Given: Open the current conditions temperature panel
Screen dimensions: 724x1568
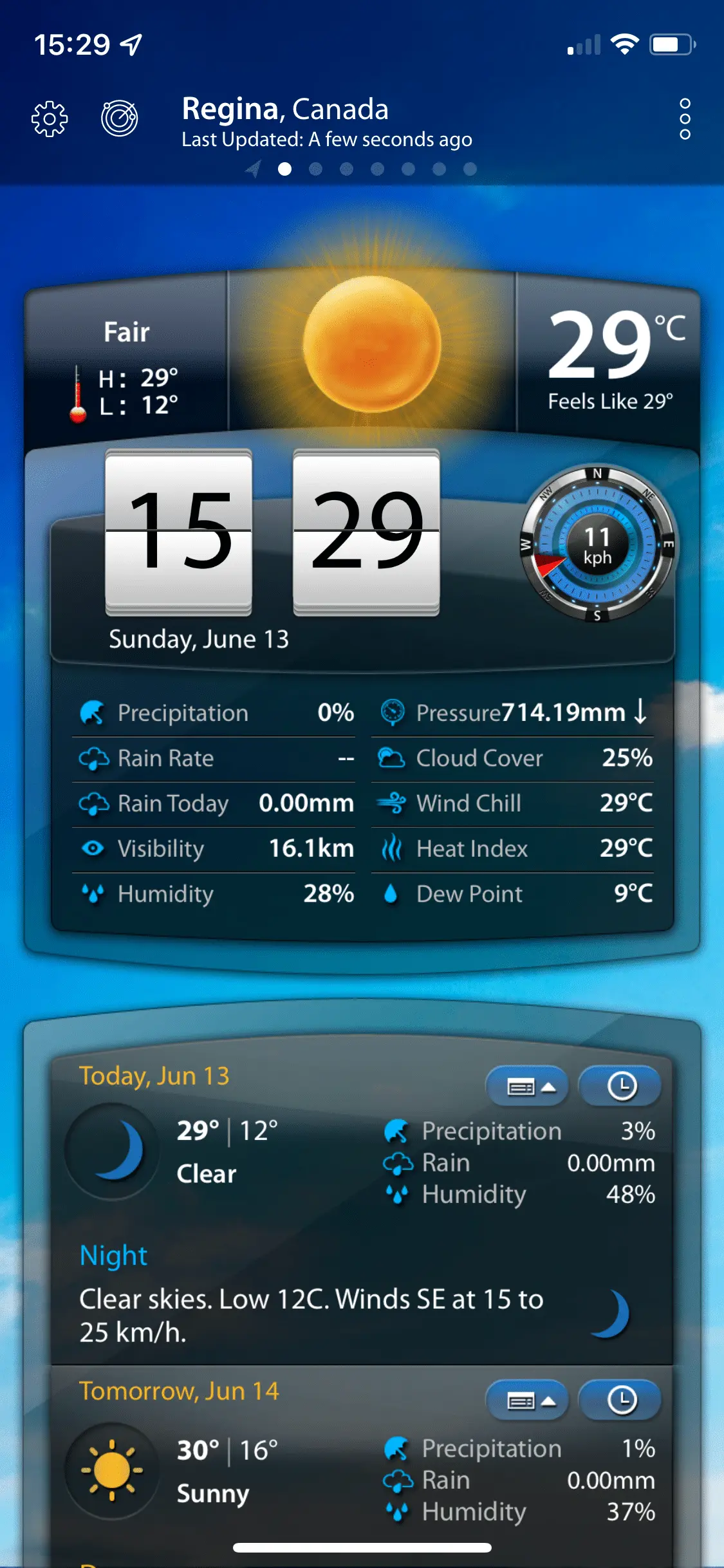Looking at the screenshot, I should pyautogui.click(x=608, y=357).
